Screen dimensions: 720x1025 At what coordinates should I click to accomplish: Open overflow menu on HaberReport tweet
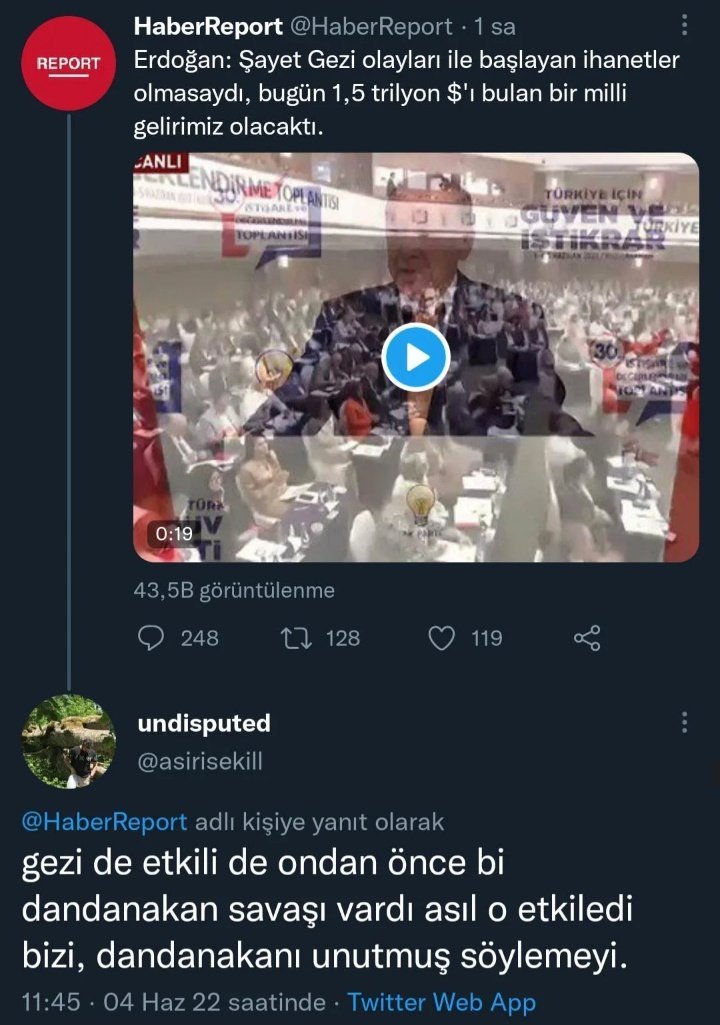click(684, 26)
